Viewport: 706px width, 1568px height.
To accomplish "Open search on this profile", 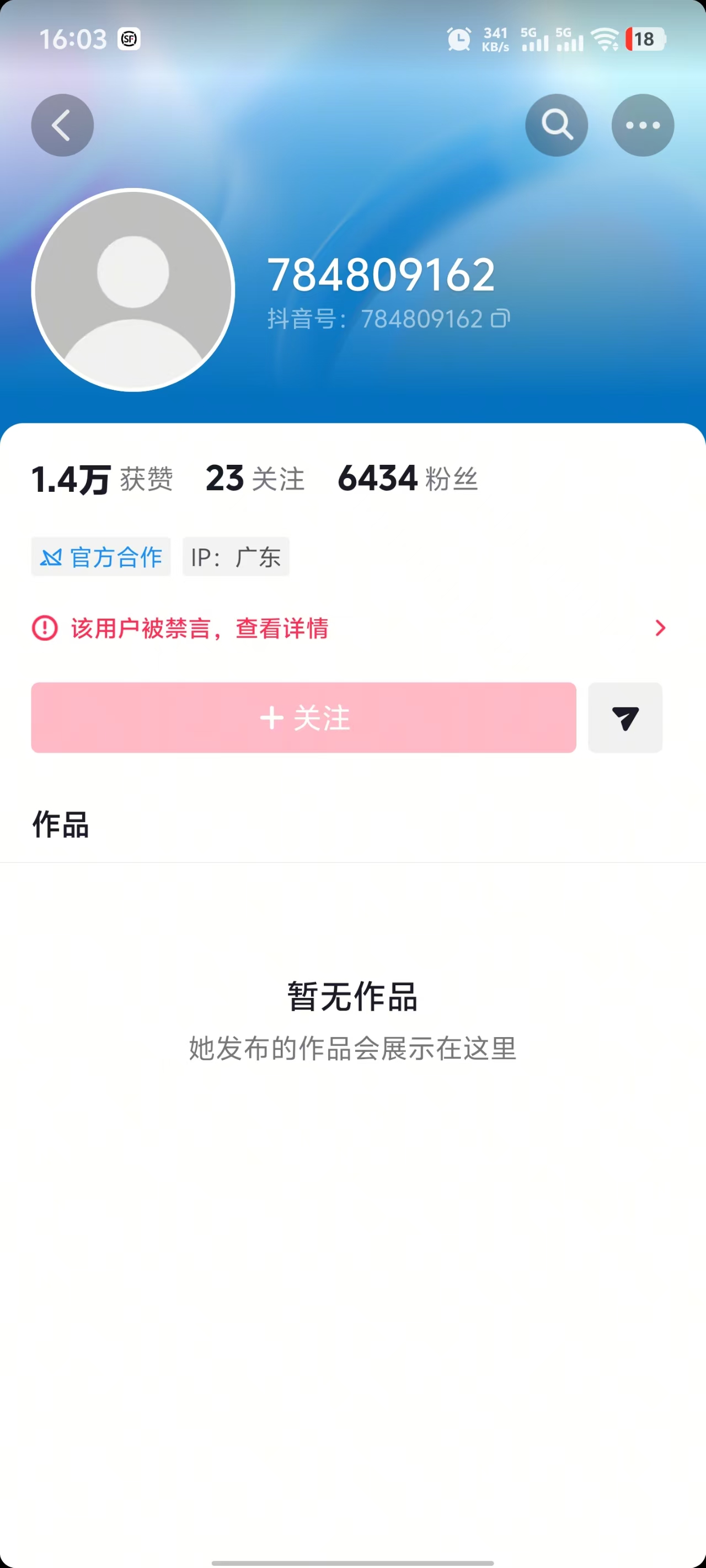I will [556, 125].
